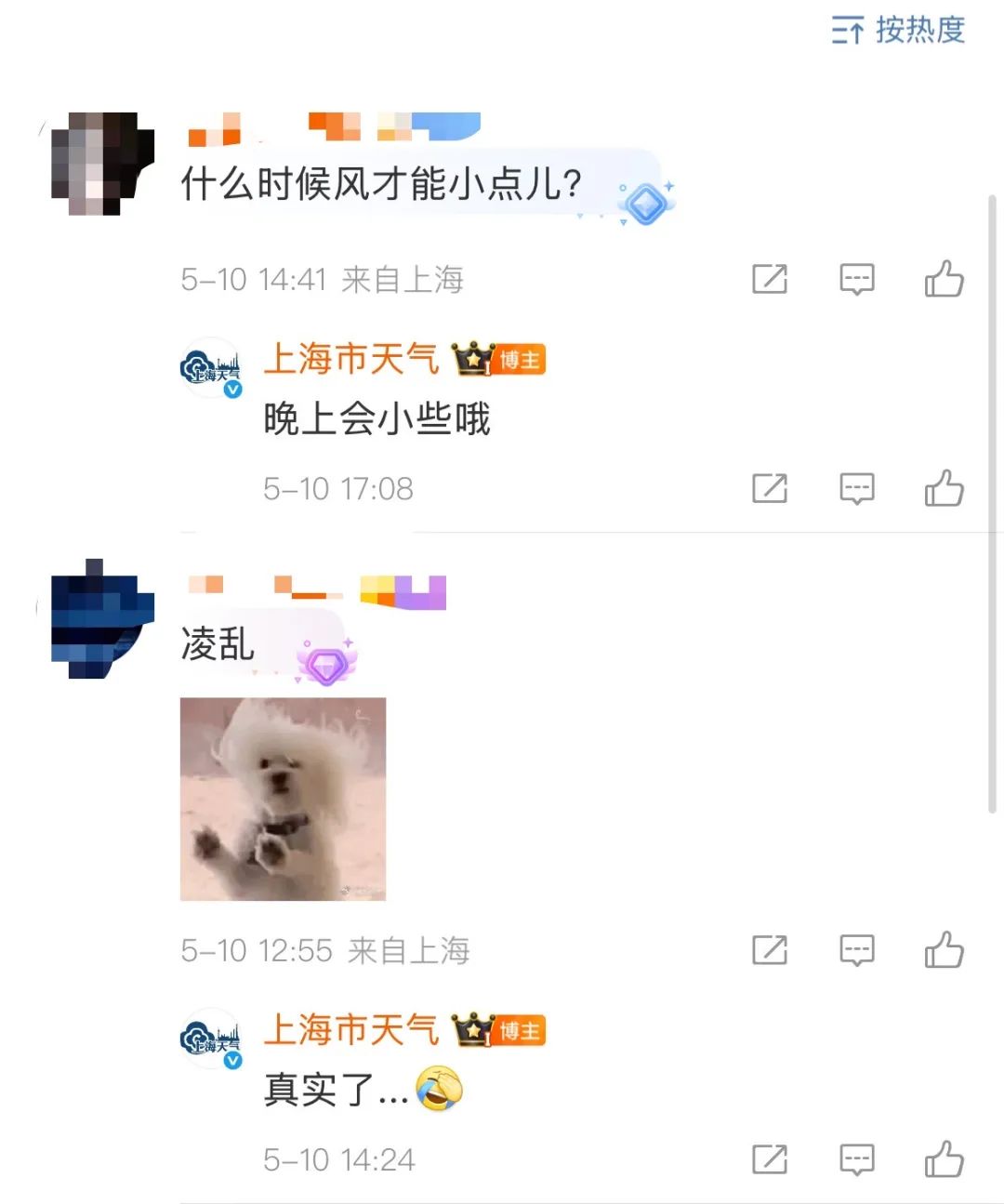This screenshot has height=1204, width=1004.
Task: Like the reply 真实了...
Action: click(944, 1159)
